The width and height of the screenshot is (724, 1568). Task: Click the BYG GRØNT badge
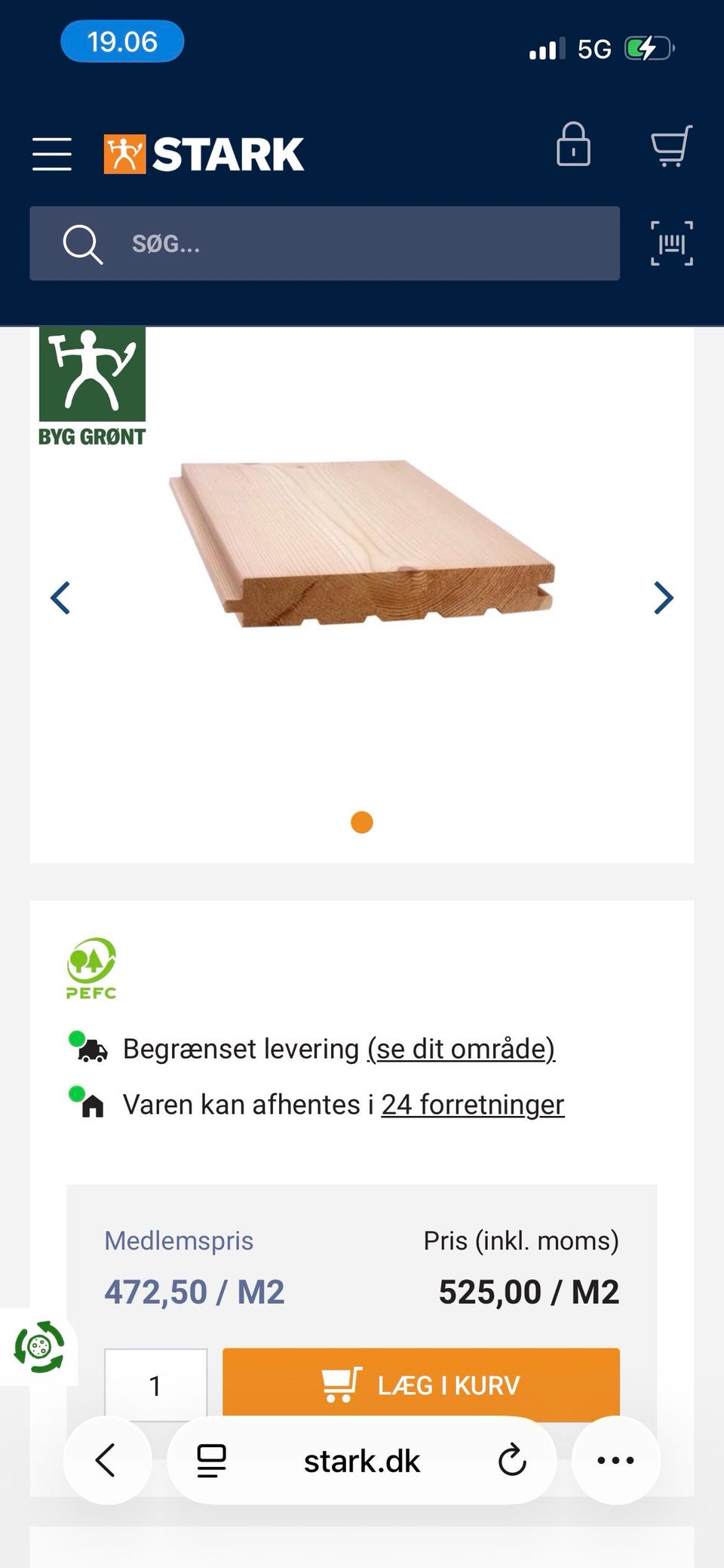coord(92,385)
